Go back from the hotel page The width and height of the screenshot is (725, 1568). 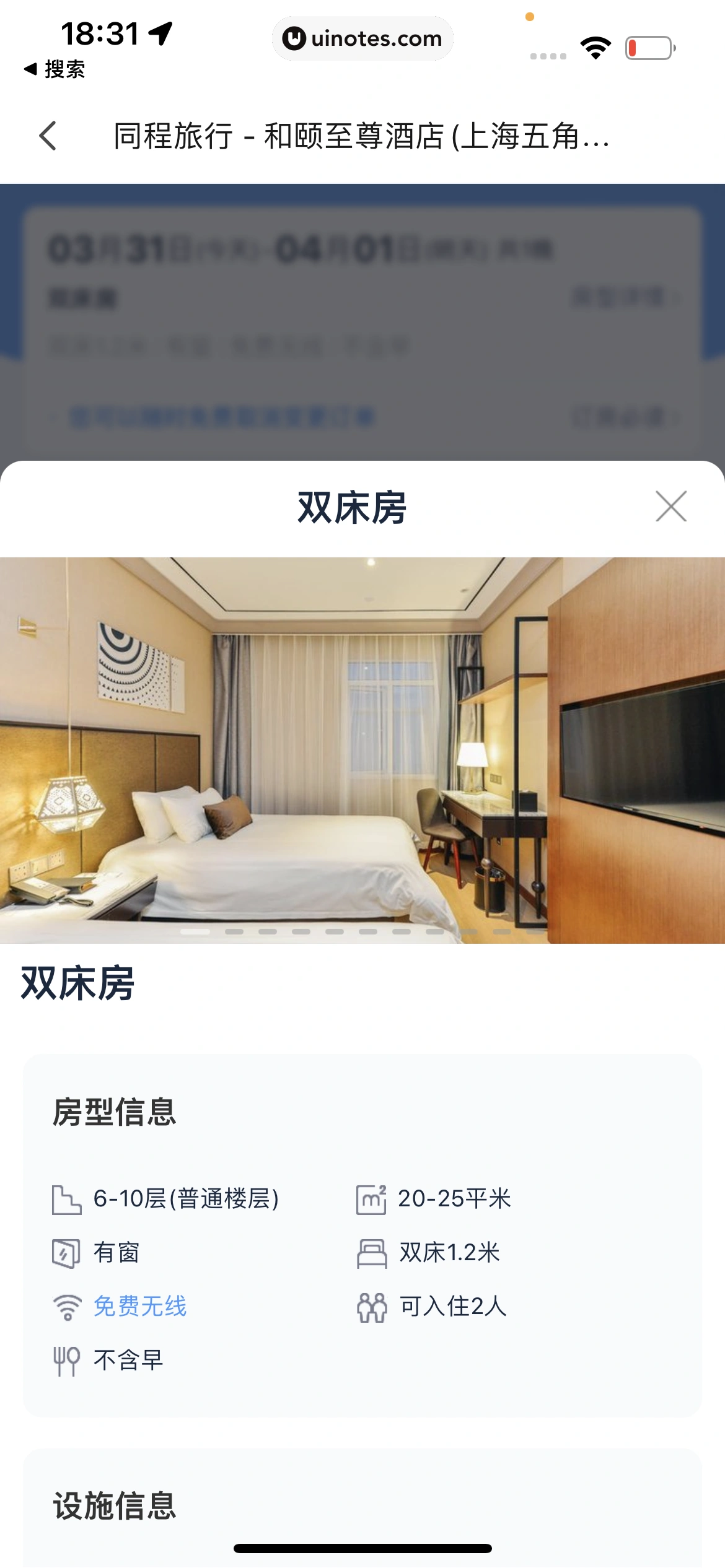(x=48, y=136)
